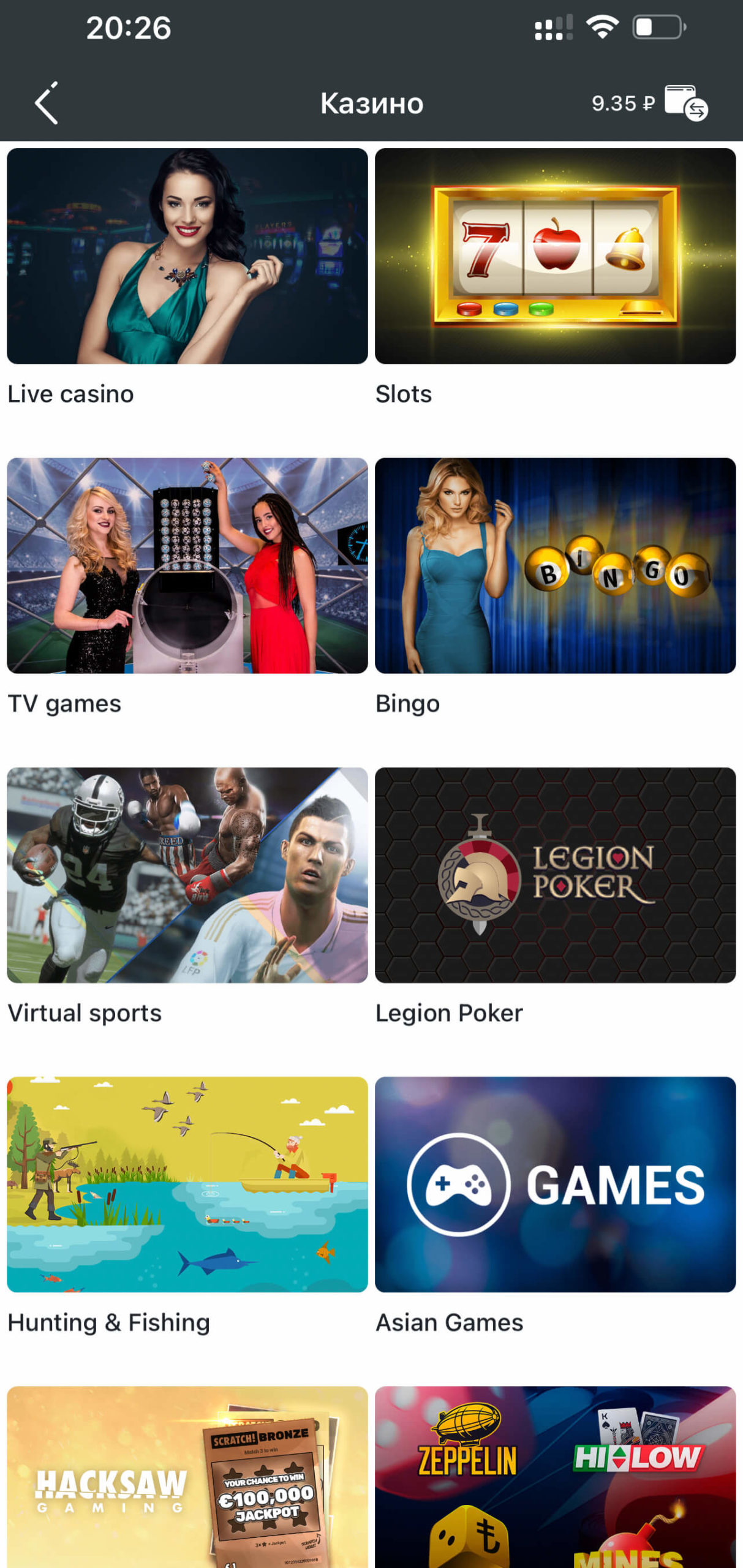Browse the Slots category
Viewport: 743px width, 1568px height.
point(555,256)
